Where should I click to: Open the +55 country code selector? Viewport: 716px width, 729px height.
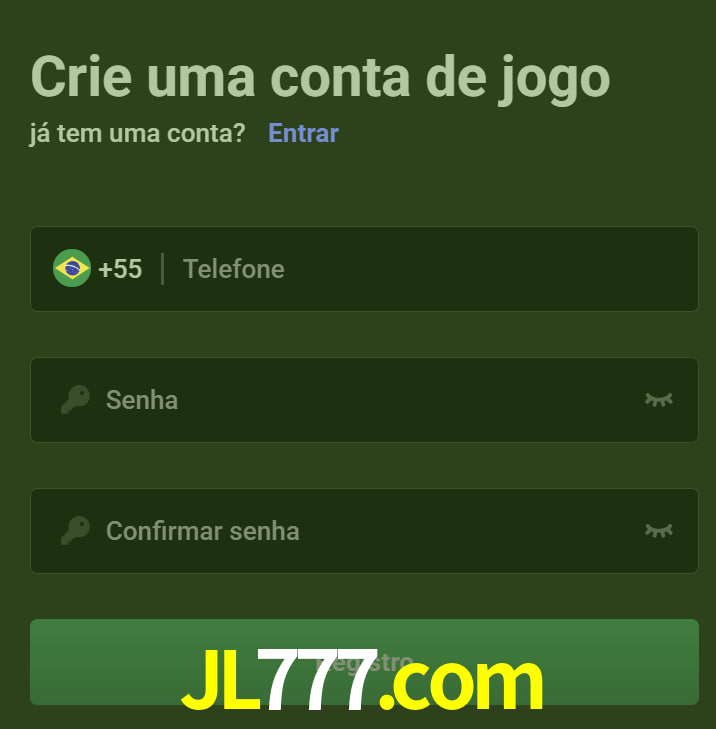pyautogui.click(x=98, y=269)
